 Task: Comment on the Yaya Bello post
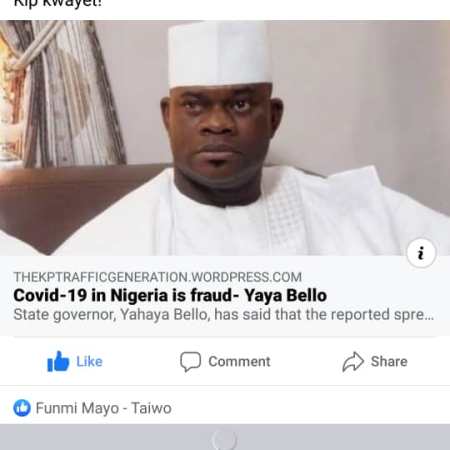tap(225, 361)
